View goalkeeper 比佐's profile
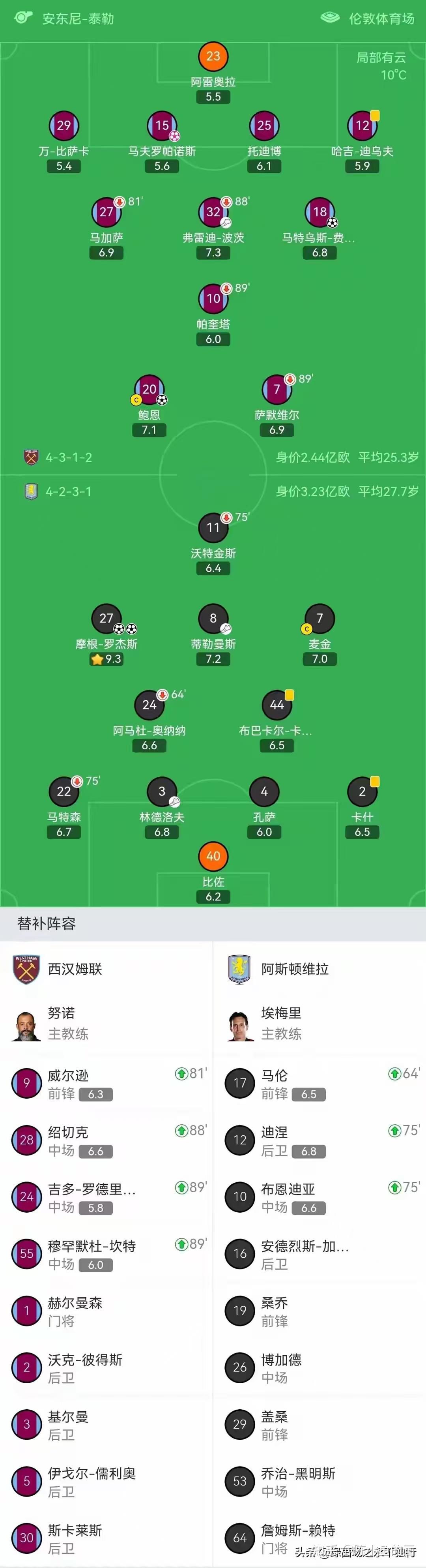 [213, 857]
